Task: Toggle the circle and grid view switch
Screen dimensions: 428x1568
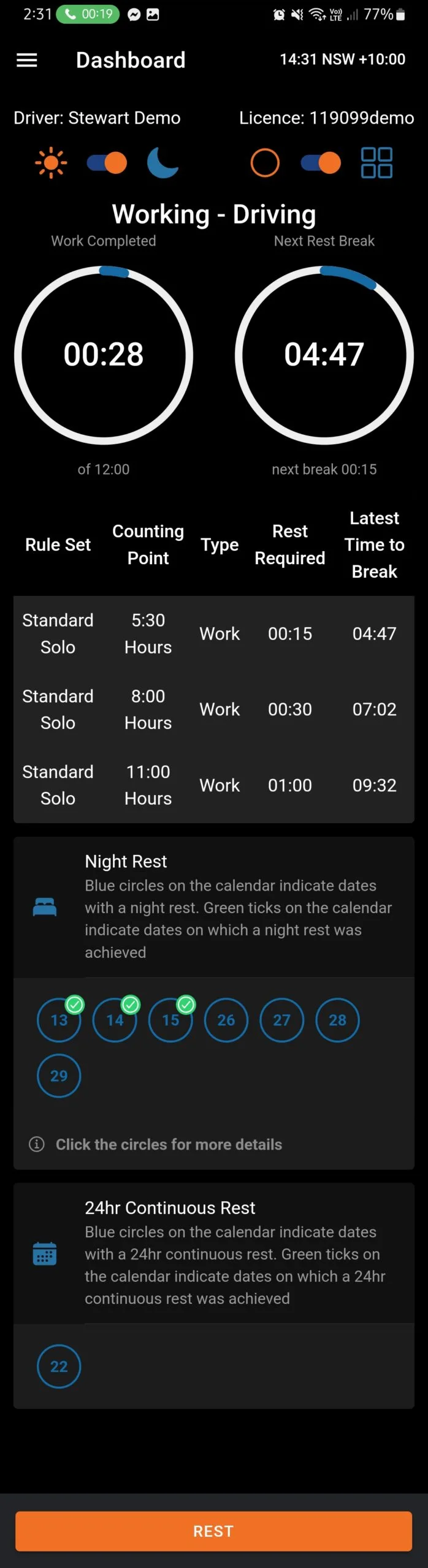Action: click(x=321, y=163)
